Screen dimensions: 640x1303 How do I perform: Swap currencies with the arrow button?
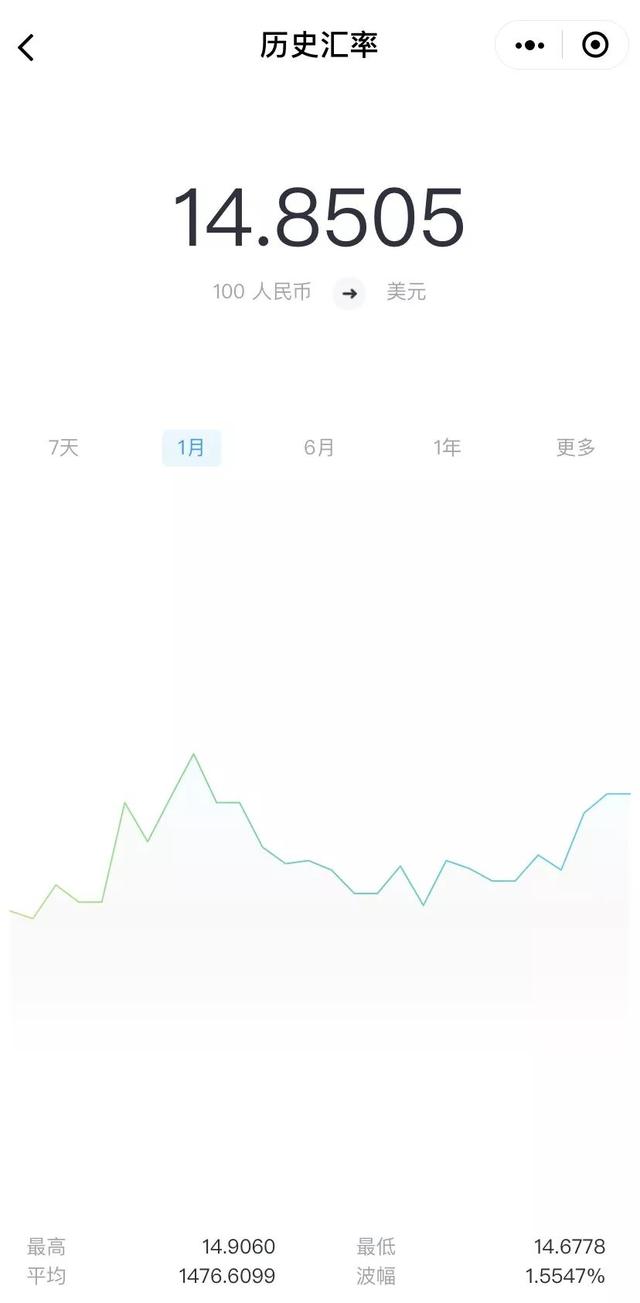tap(349, 293)
